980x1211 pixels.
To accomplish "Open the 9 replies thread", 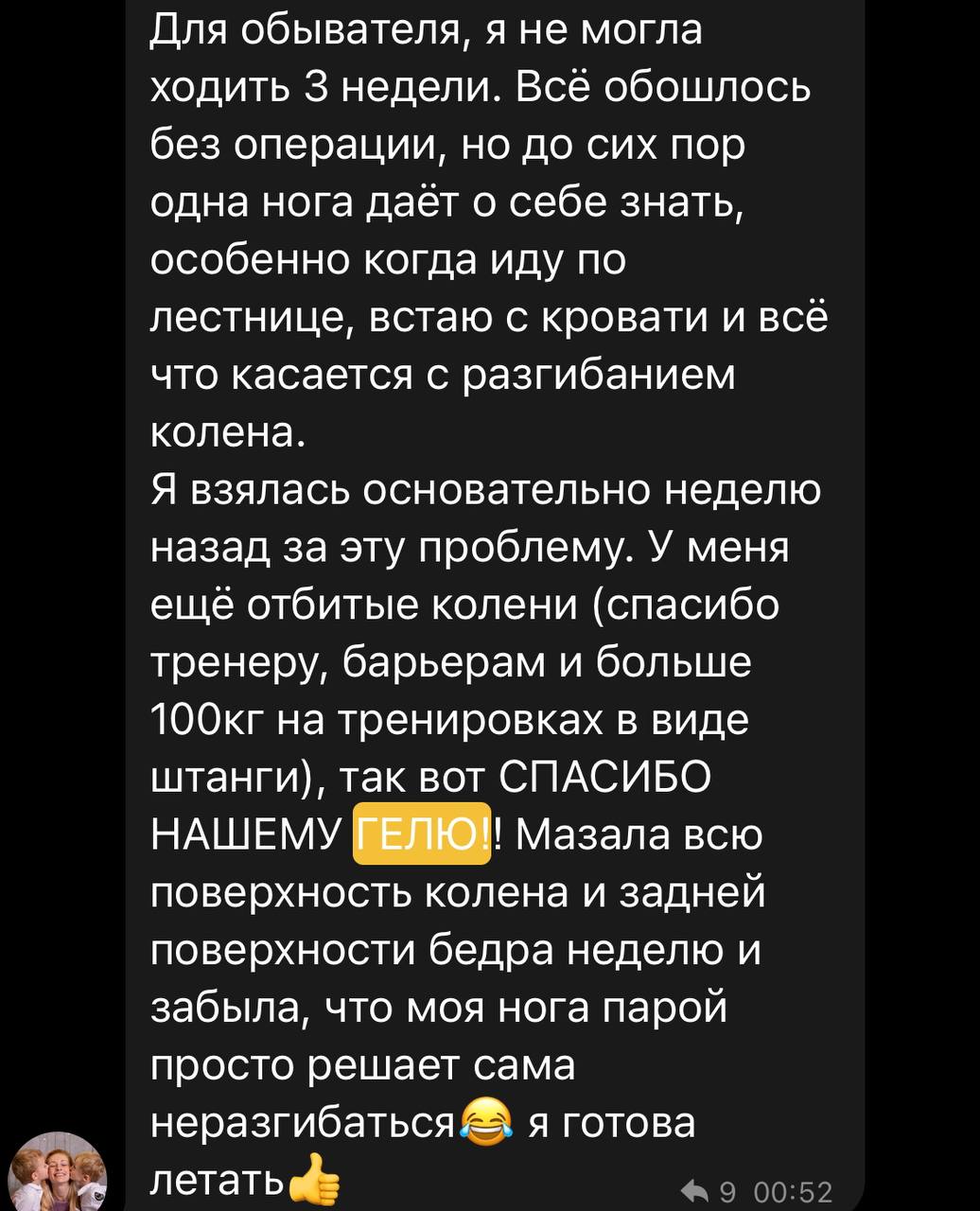I will pyautogui.click(x=709, y=1192).
